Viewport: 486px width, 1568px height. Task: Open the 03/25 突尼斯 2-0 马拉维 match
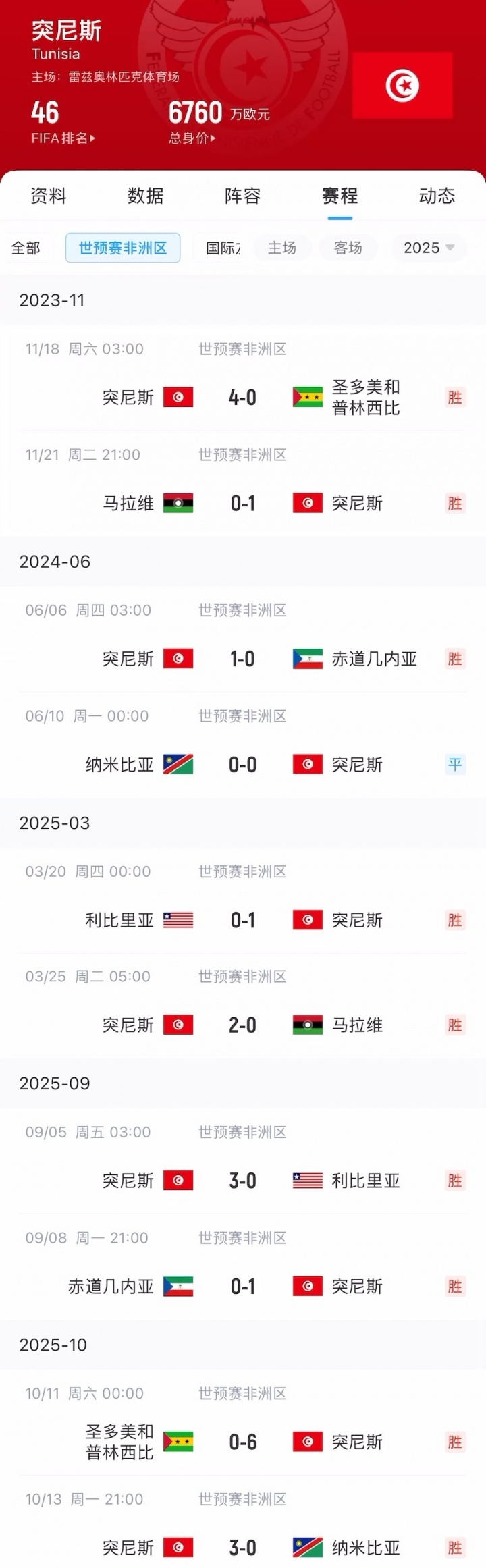tap(243, 1025)
